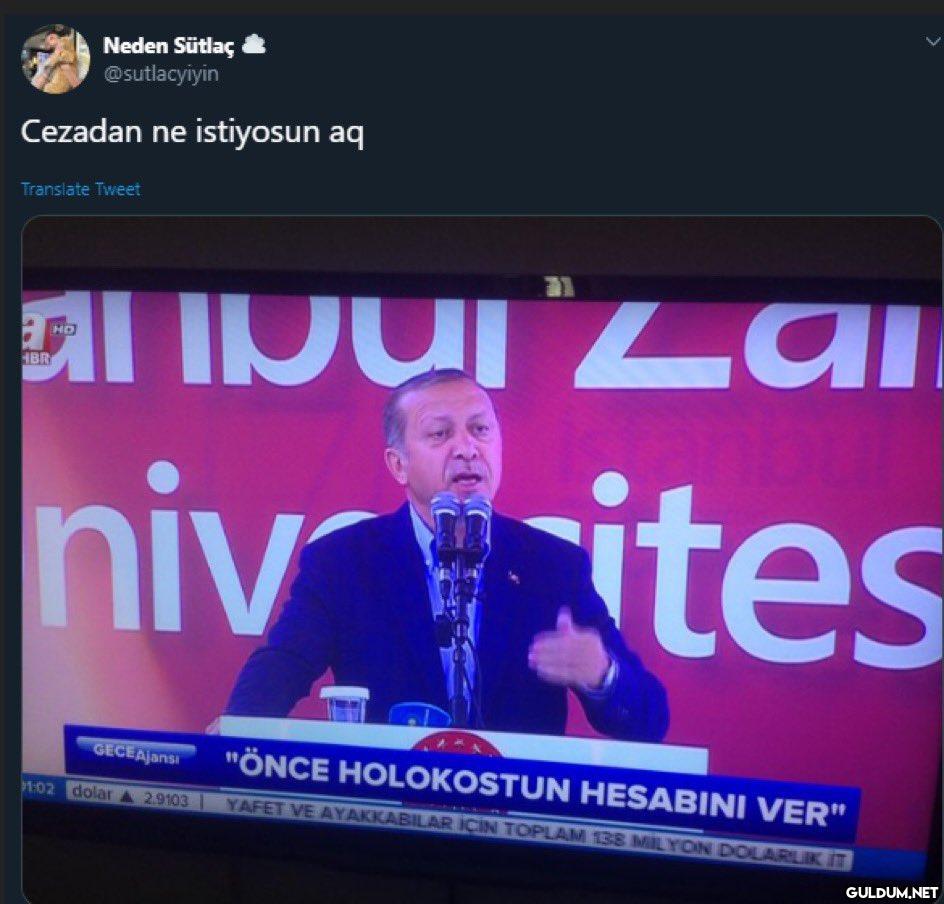
Task: Tap the Translate Tweet link
Action: click(81, 189)
